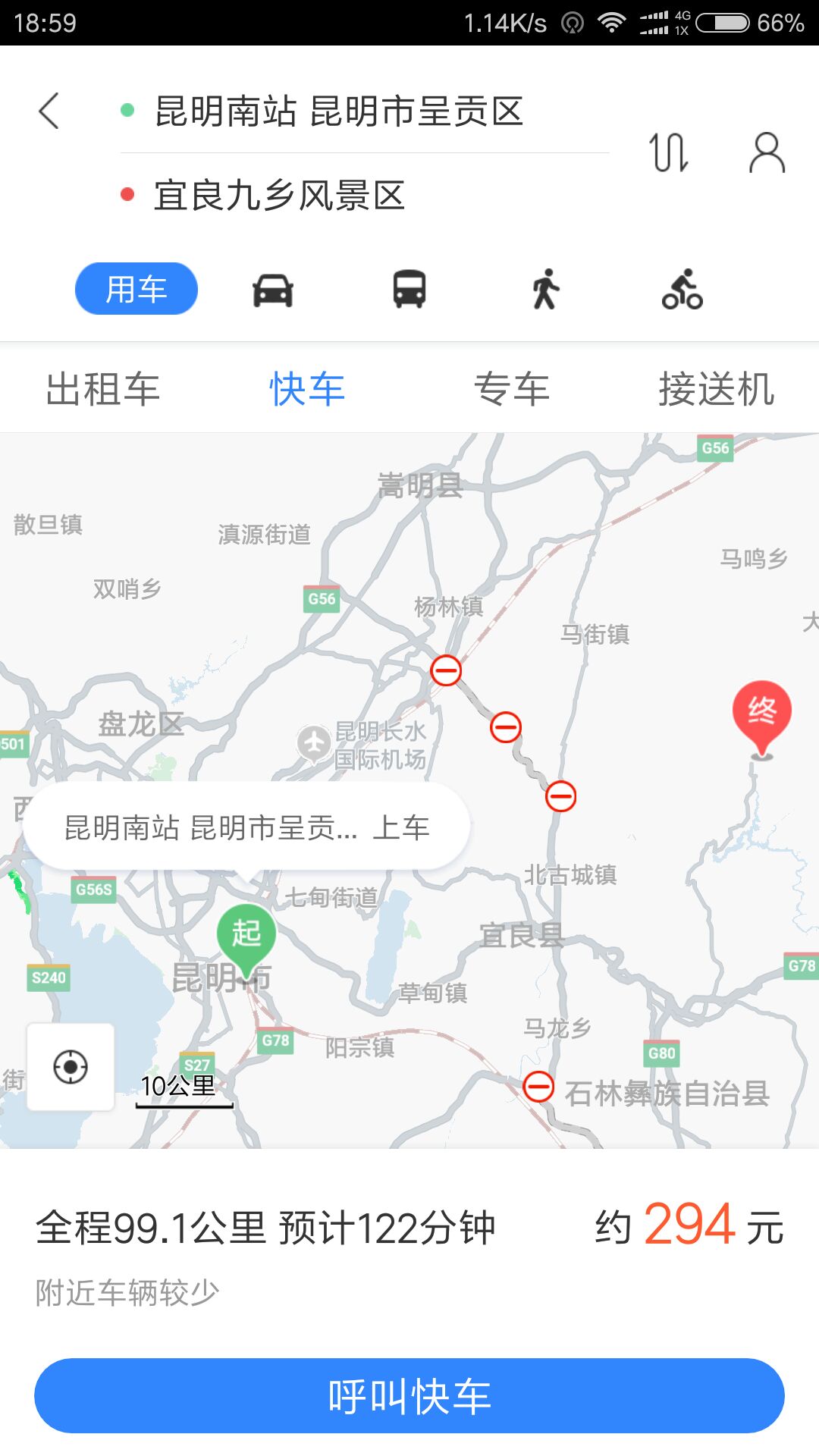The image size is (819, 1456).
Task: Edit the destination 宜良九乡风景区
Action: [279, 196]
